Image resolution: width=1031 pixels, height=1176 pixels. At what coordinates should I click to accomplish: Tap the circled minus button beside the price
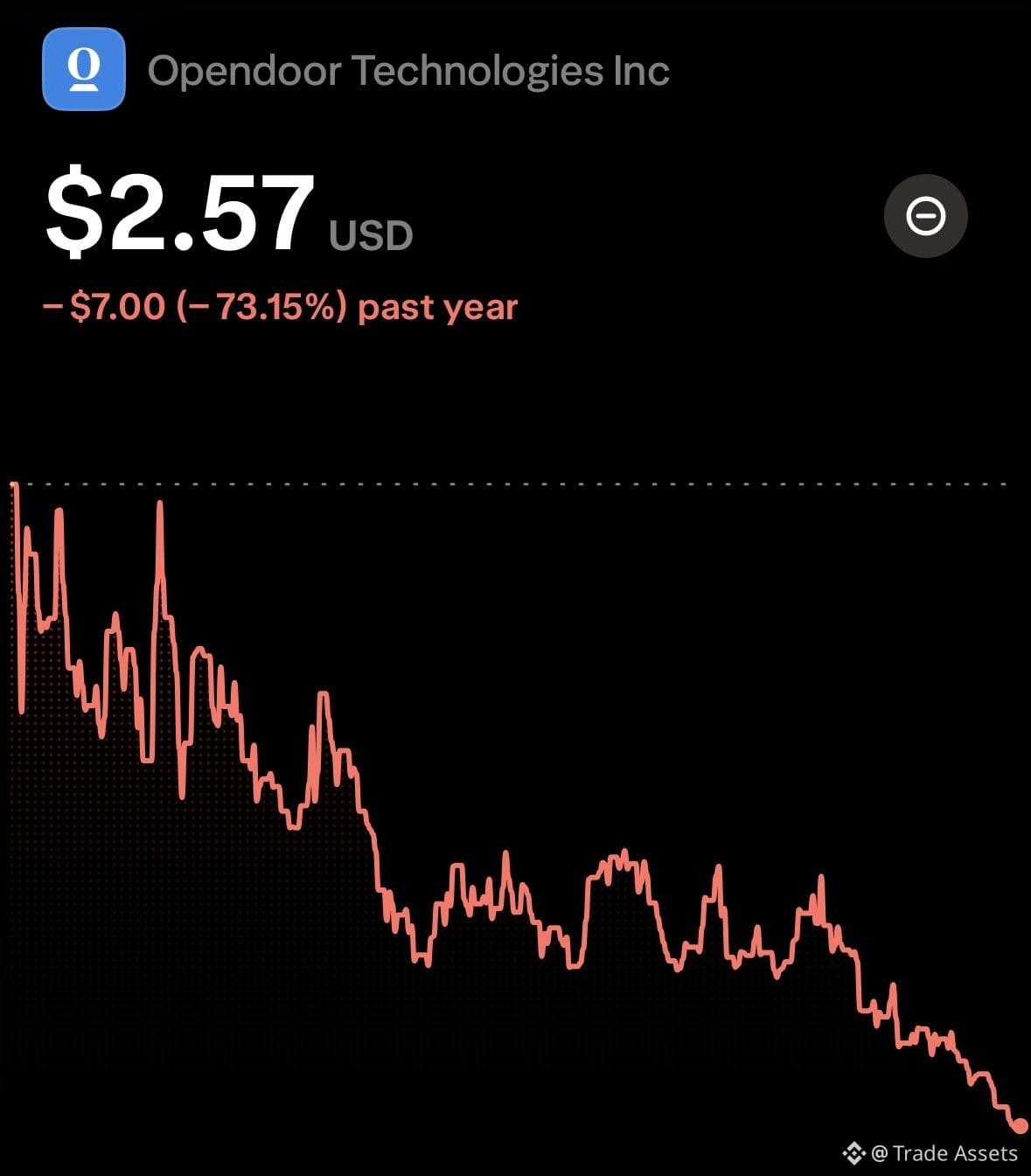coord(925,216)
